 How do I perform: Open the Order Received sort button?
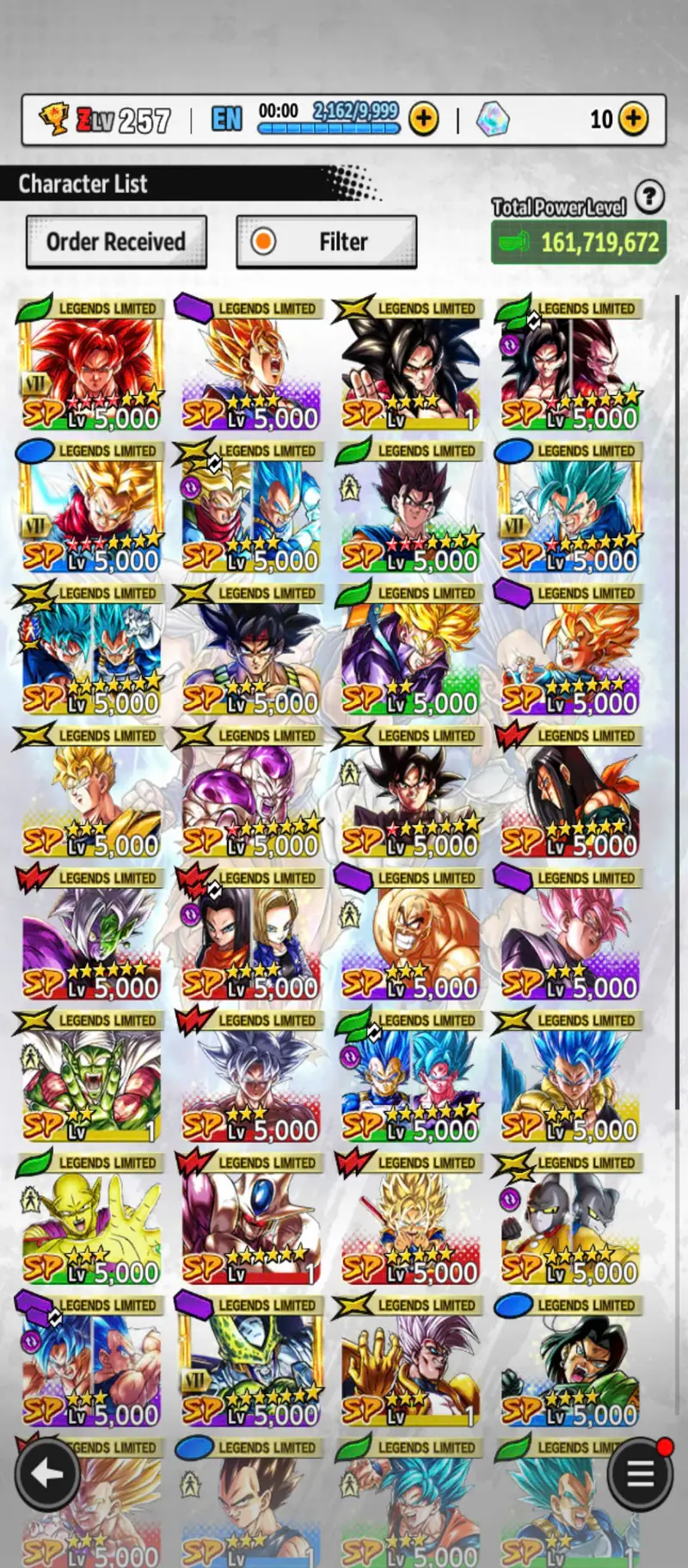pos(116,242)
